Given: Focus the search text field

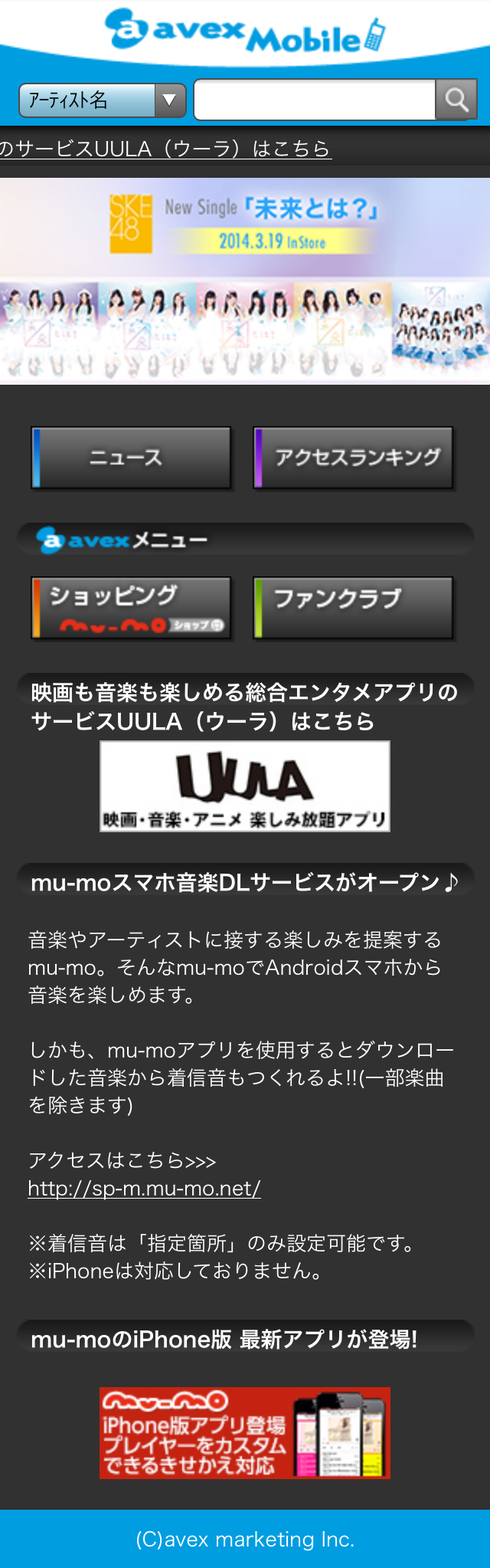Looking at the screenshot, I should (x=315, y=100).
